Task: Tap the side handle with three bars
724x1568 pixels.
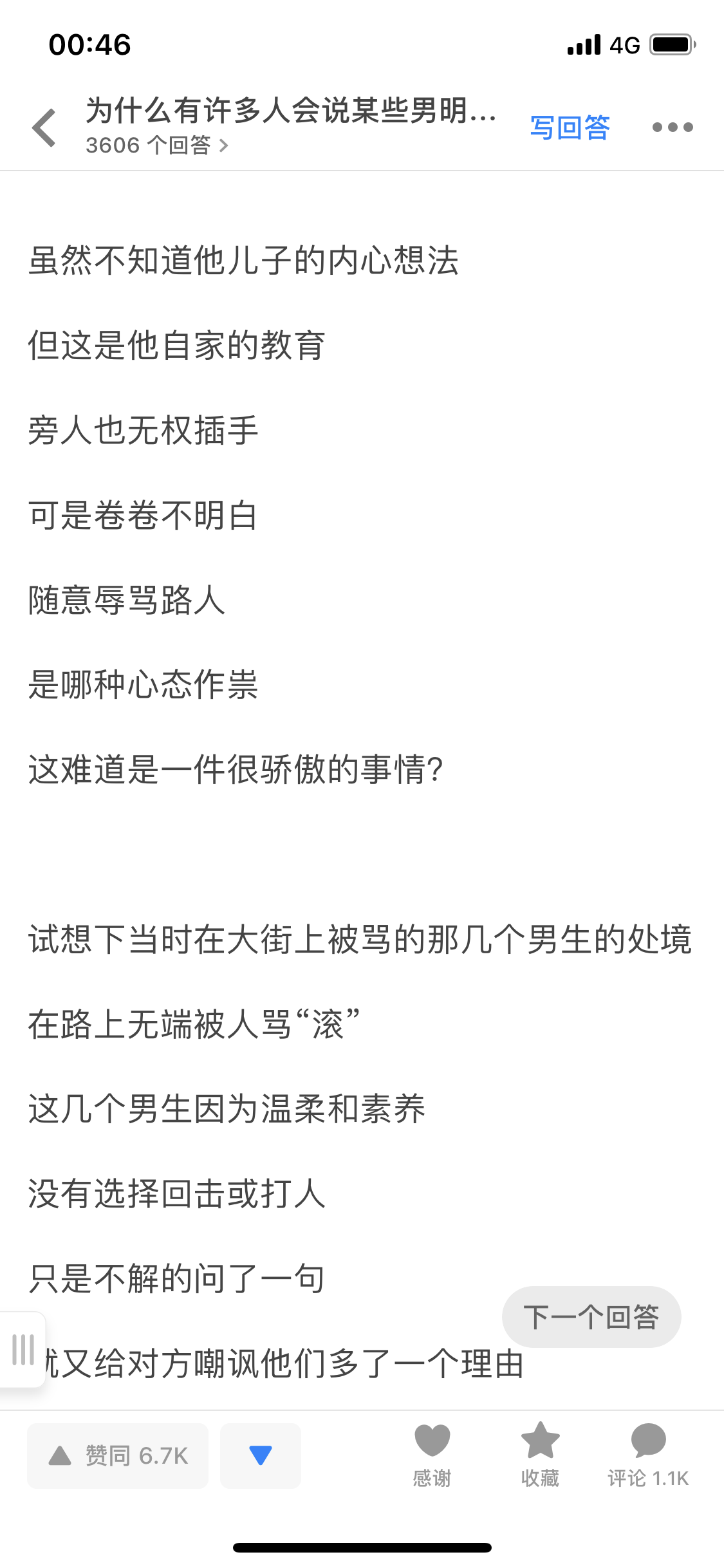Action: (23, 1350)
